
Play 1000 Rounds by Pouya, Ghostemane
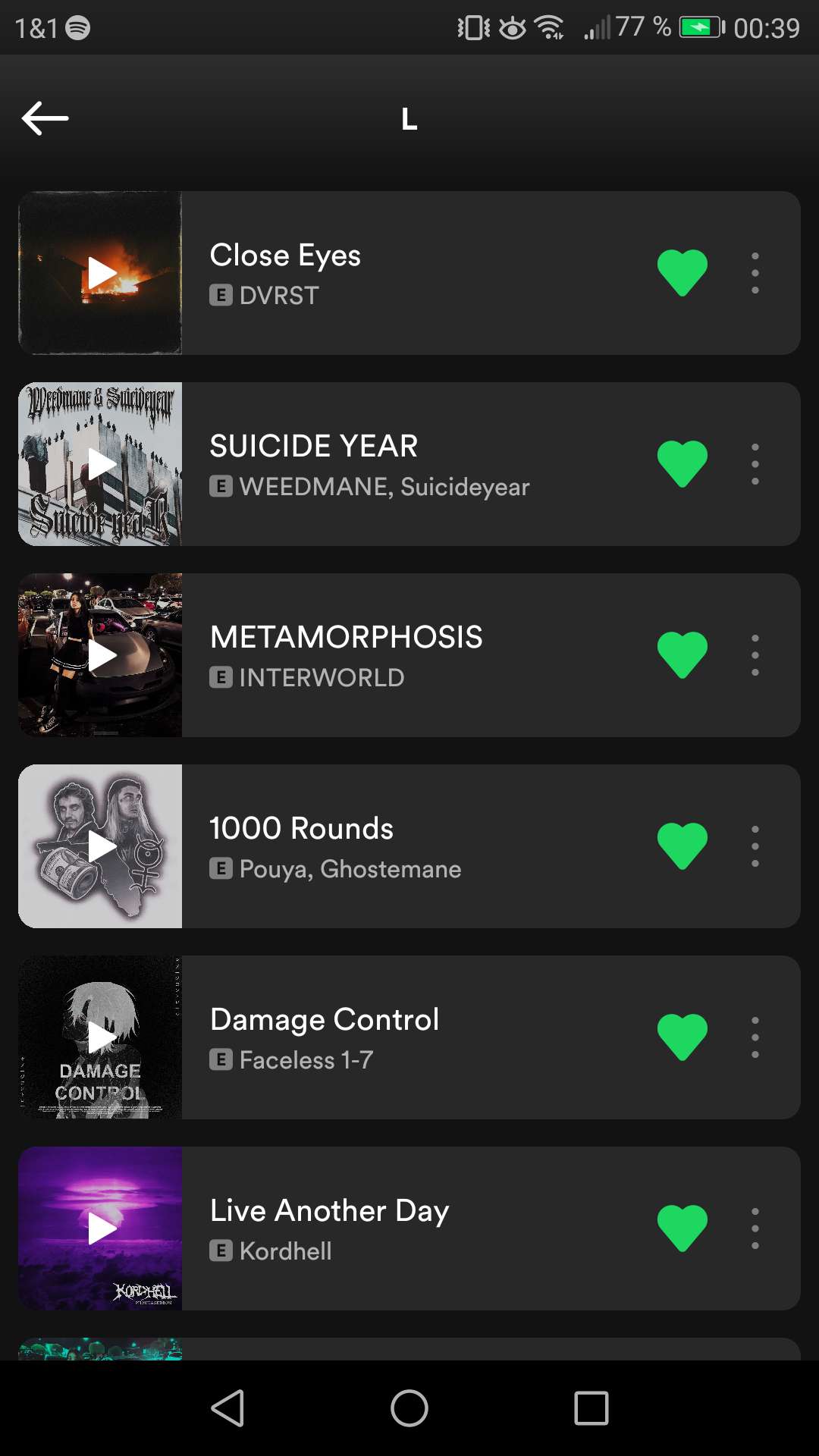(x=101, y=846)
